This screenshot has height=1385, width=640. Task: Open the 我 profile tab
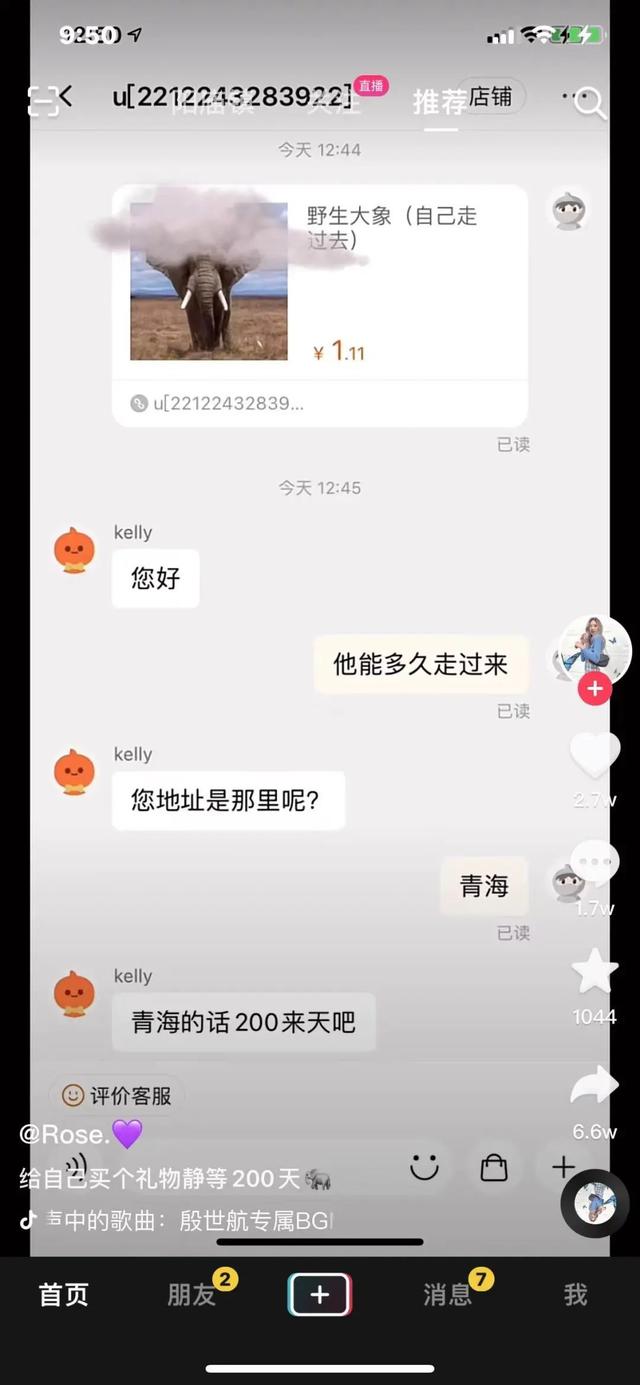(576, 1294)
